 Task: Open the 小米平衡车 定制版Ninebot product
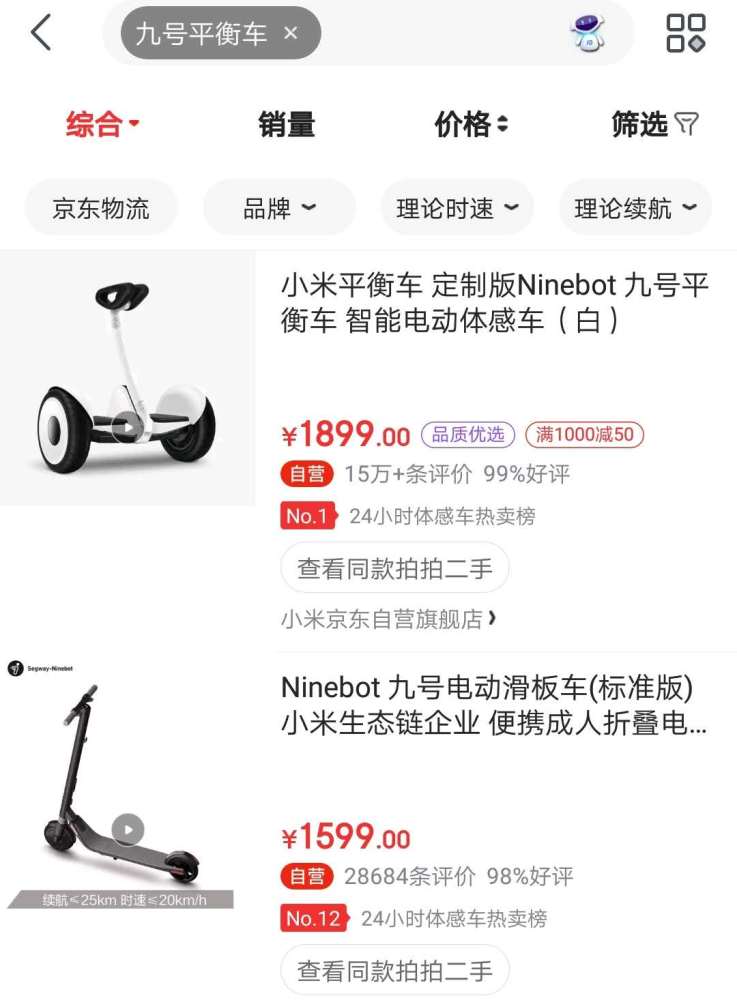(x=495, y=303)
